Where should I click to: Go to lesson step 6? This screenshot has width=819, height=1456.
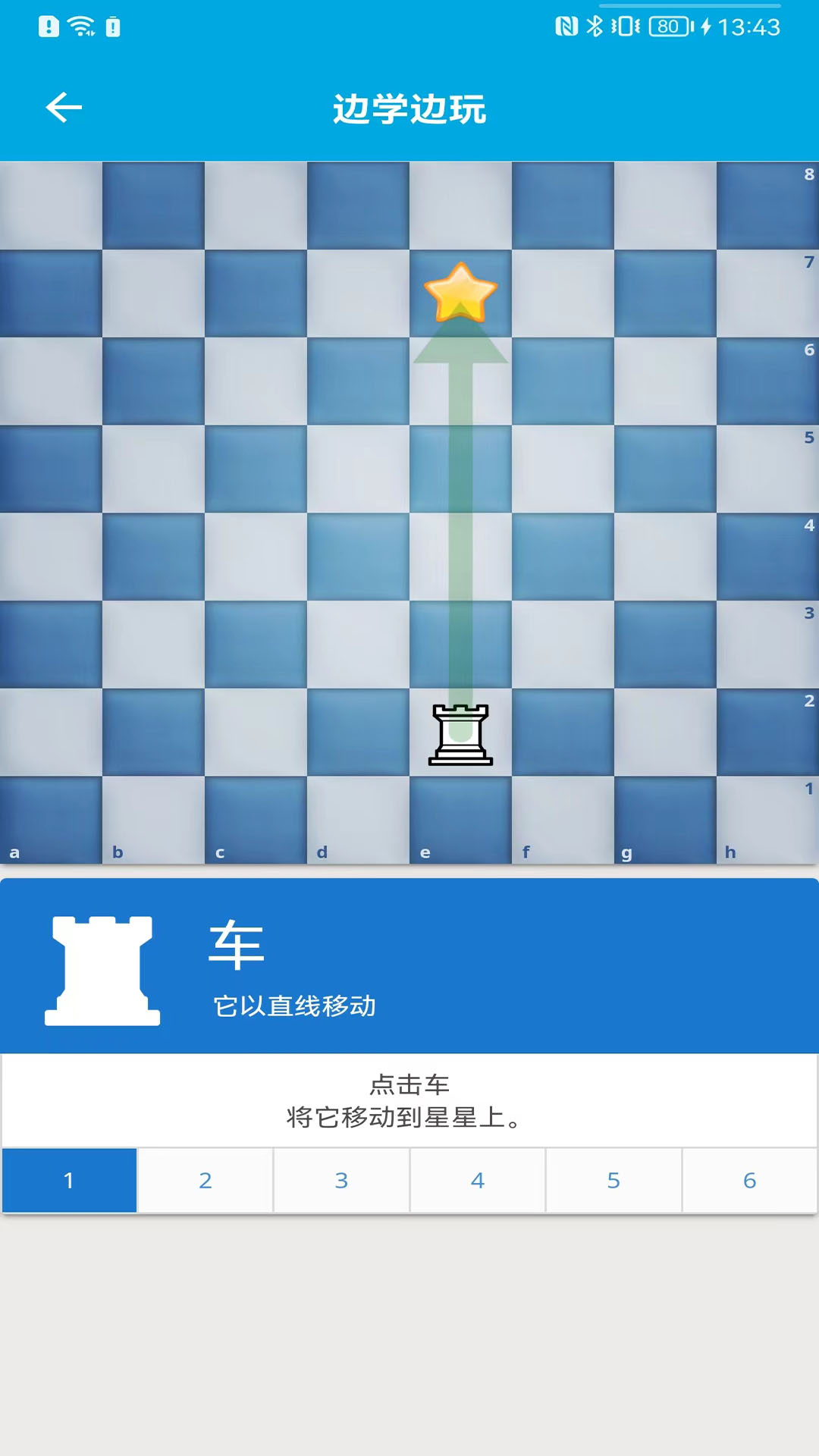coord(749,1180)
